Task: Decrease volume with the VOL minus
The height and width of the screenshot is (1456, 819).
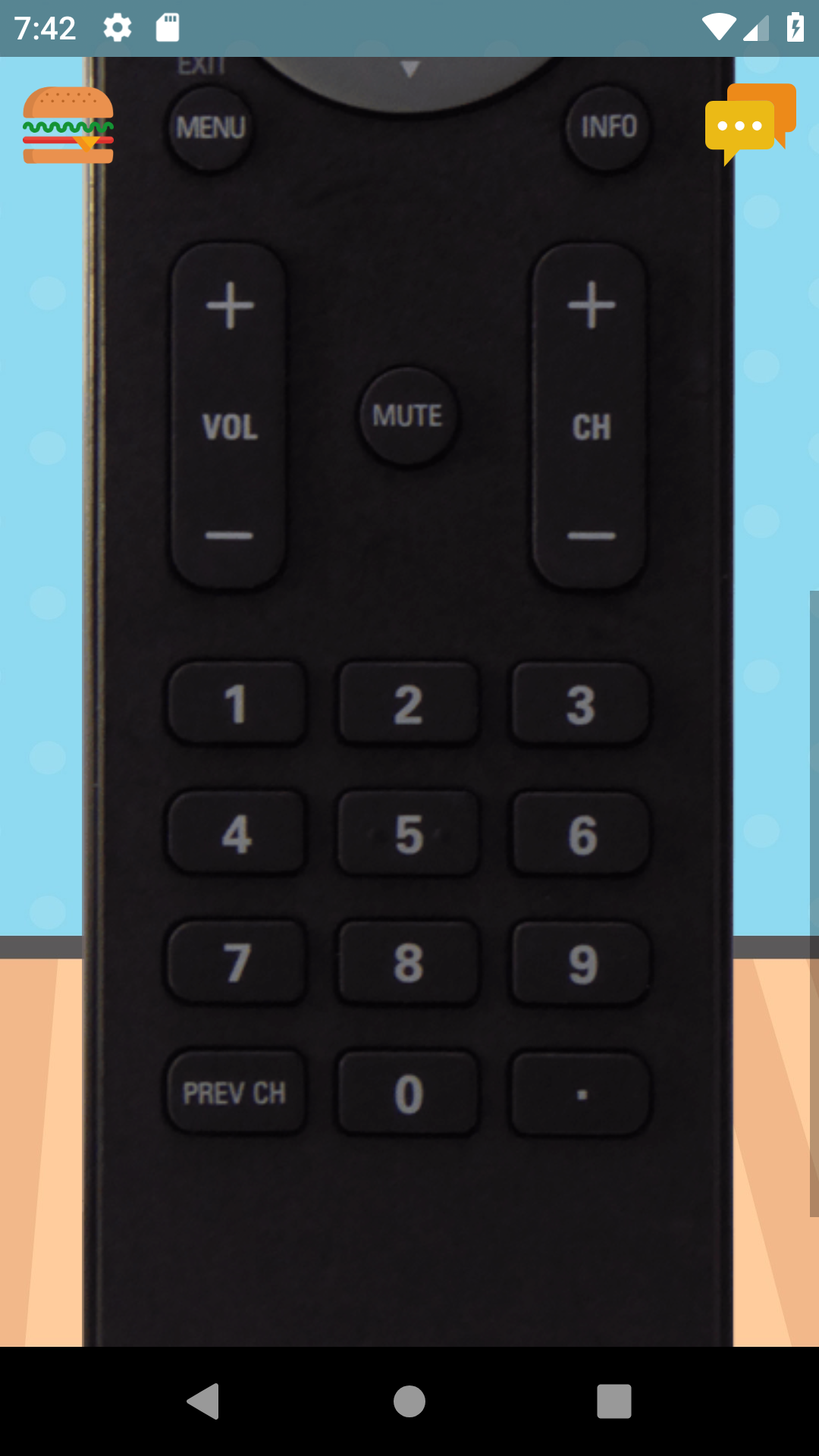Action: tap(229, 535)
